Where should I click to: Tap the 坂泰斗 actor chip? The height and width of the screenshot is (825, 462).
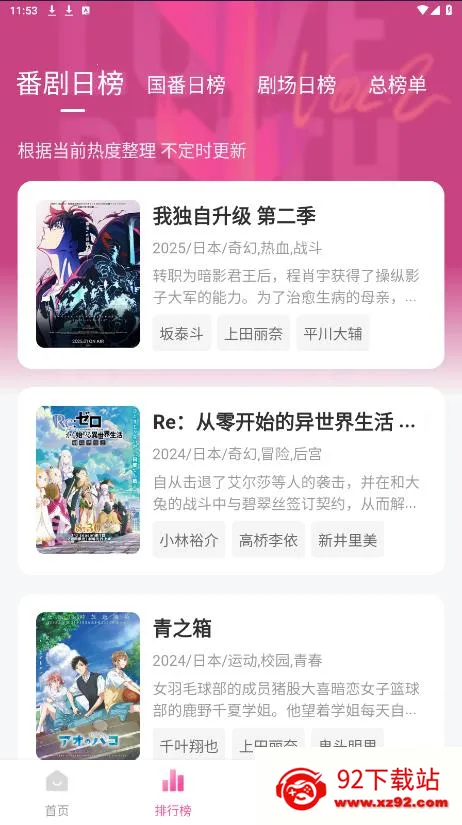[x=182, y=333]
